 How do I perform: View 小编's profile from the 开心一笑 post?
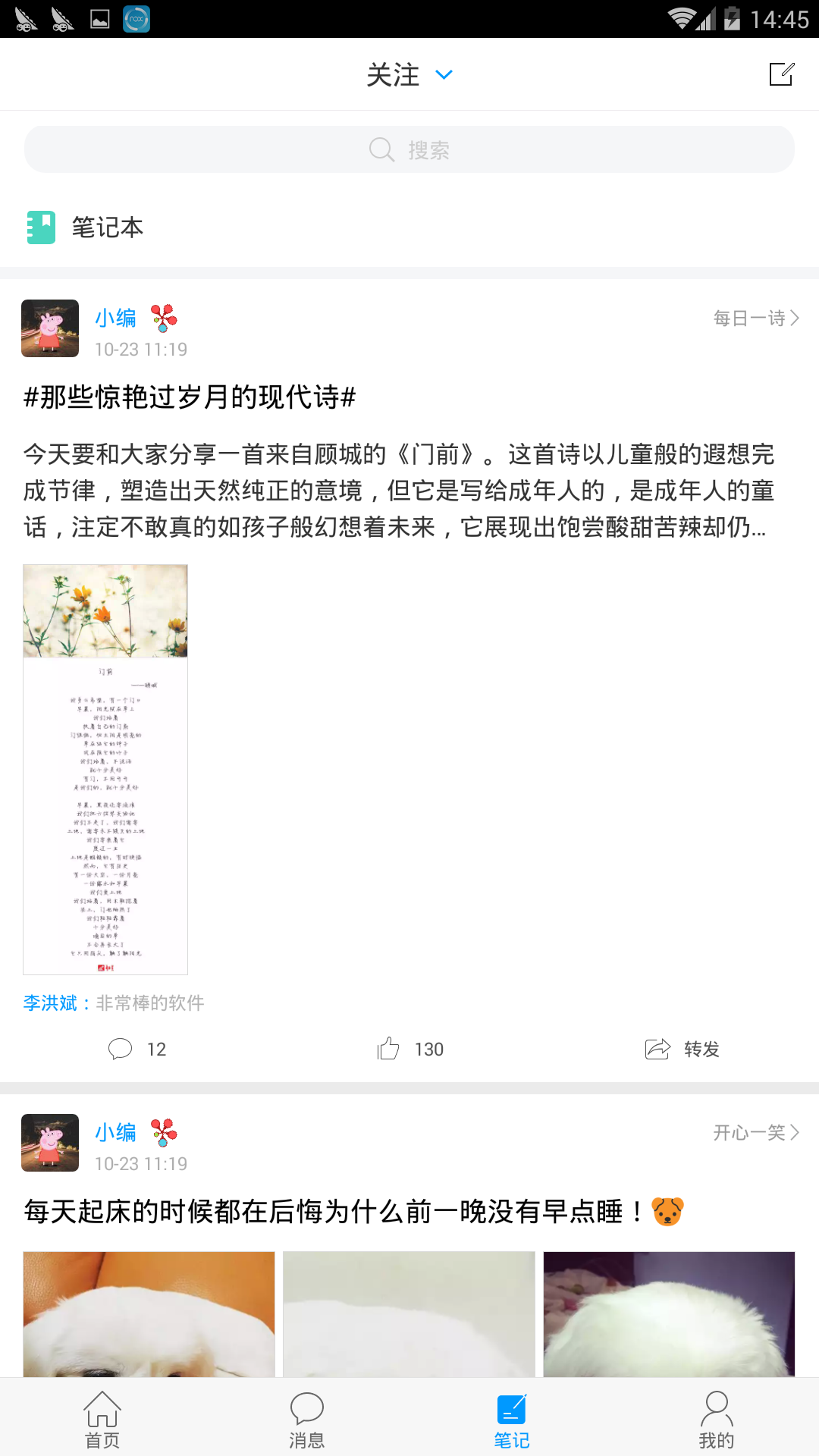(x=50, y=1143)
